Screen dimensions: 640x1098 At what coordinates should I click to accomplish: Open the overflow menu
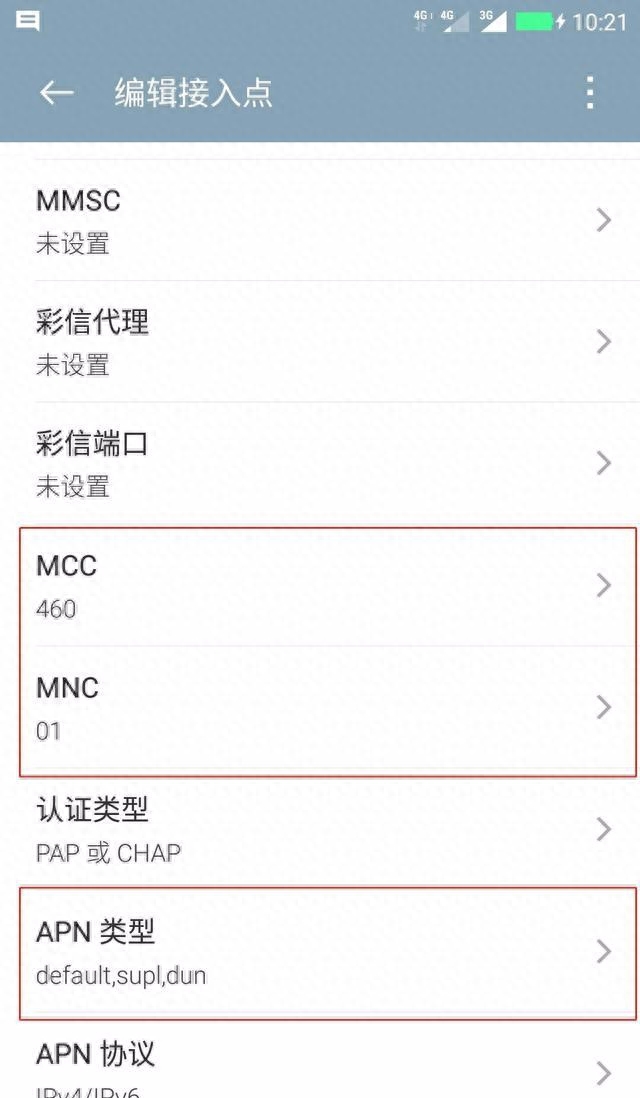point(590,93)
